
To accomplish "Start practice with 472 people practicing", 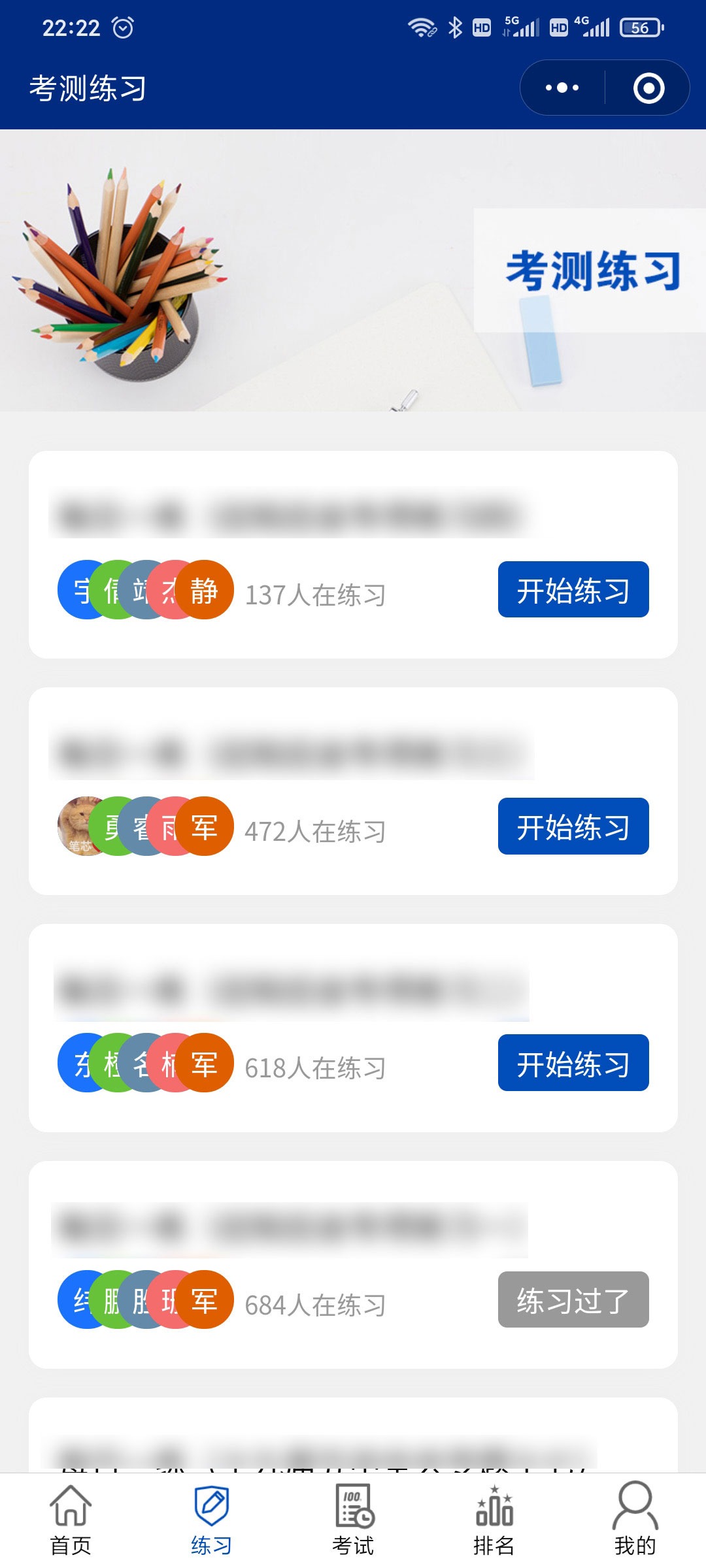I will 573,826.
